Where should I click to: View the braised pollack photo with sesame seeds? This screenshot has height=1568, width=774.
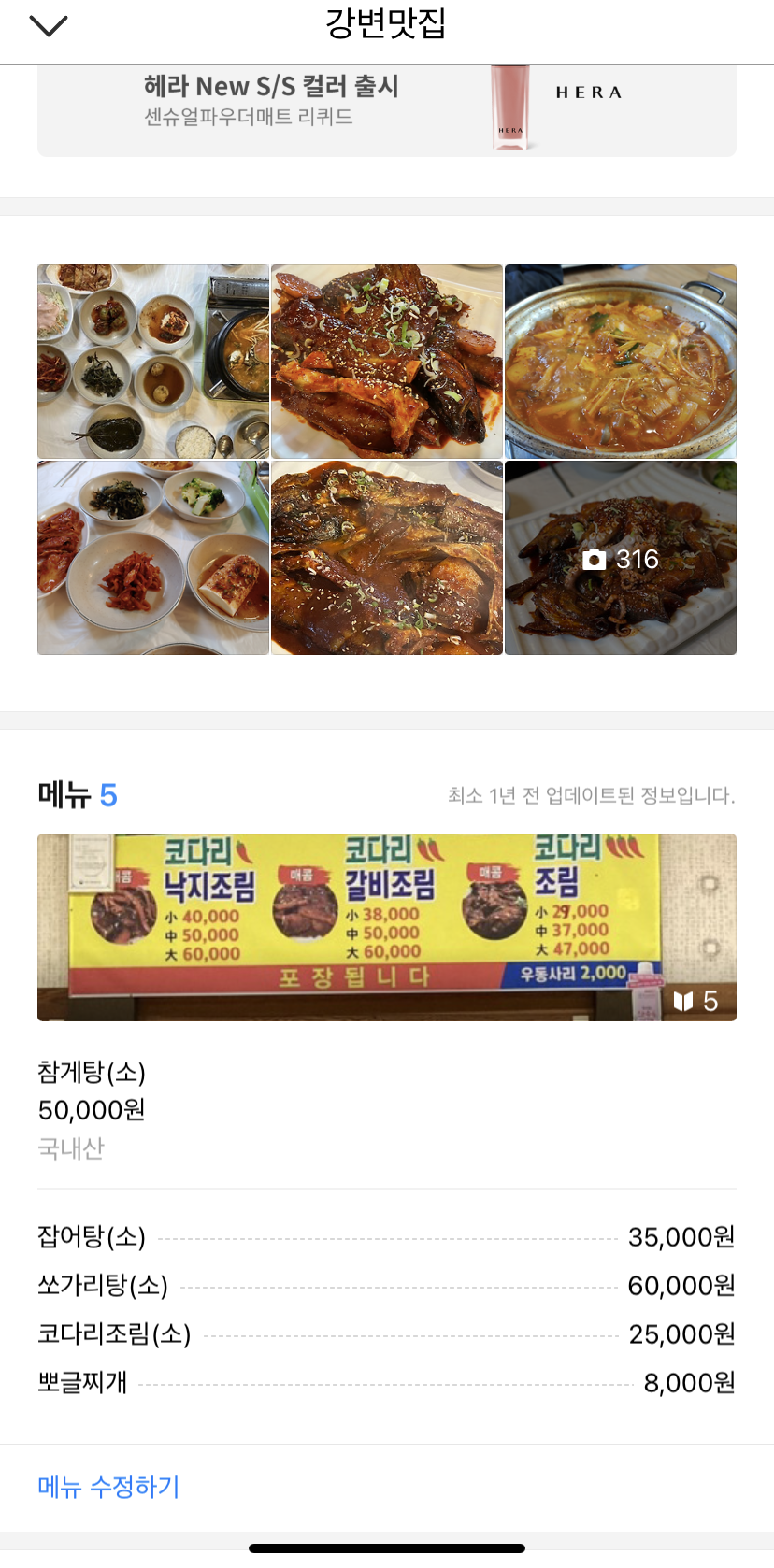[x=386, y=362]
